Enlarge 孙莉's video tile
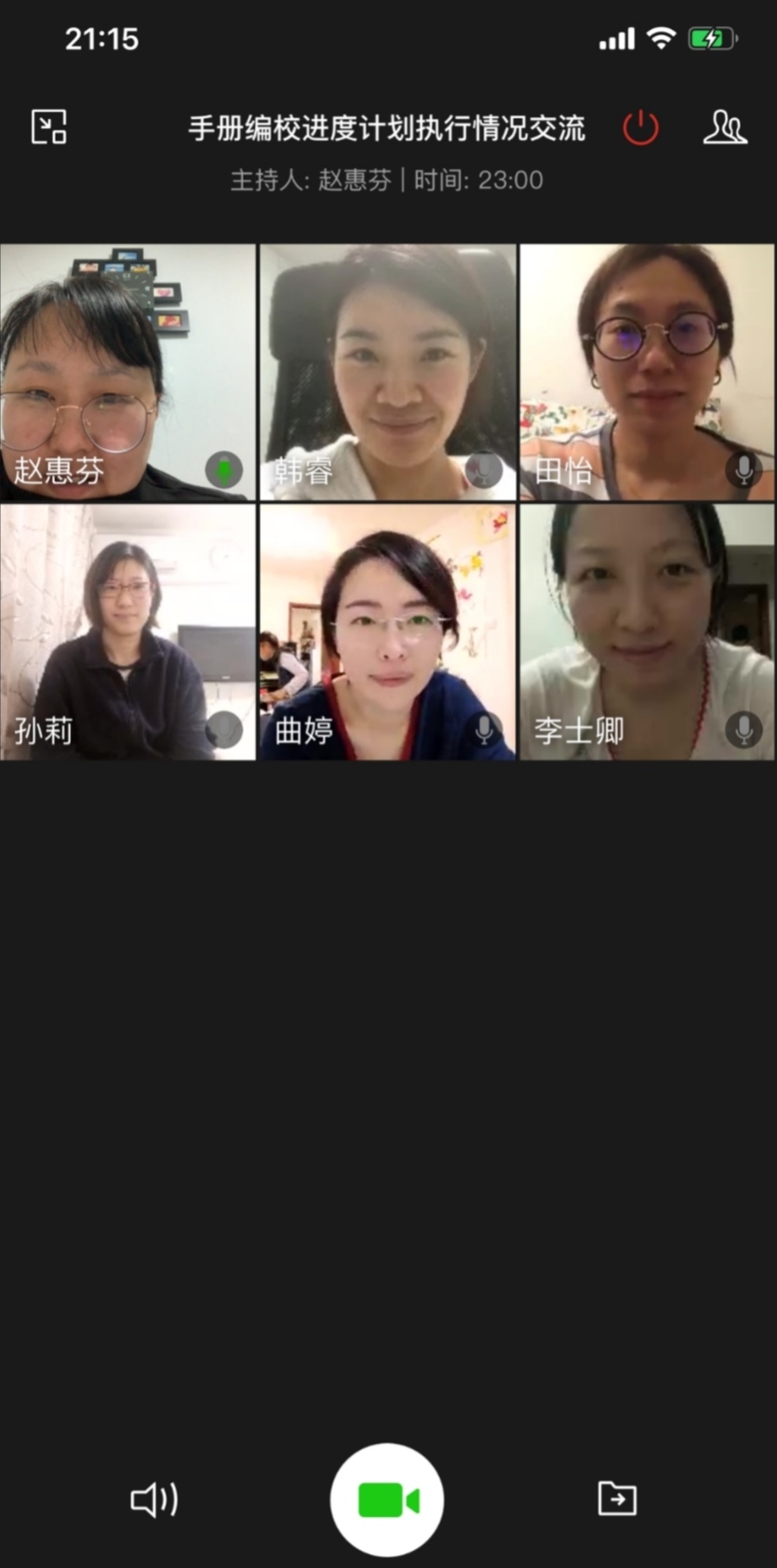Viewport: 777px width, 1568px height. [127, 632]
